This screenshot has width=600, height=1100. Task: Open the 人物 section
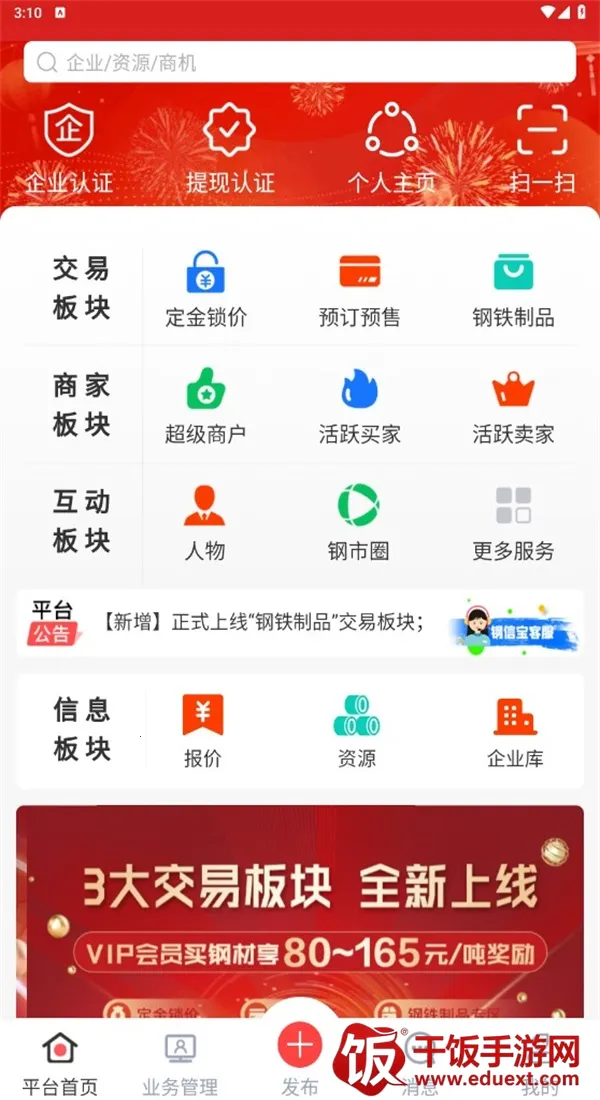point(205,521)
